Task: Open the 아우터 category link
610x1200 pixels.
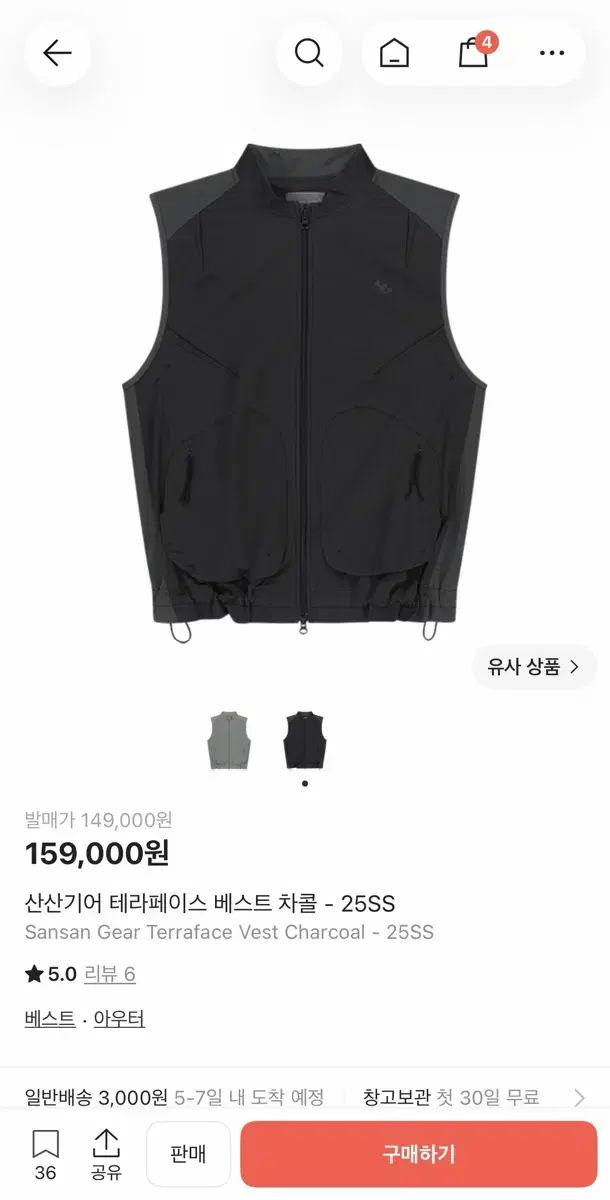Action: pyautogui.click(x=119, y=1019)
